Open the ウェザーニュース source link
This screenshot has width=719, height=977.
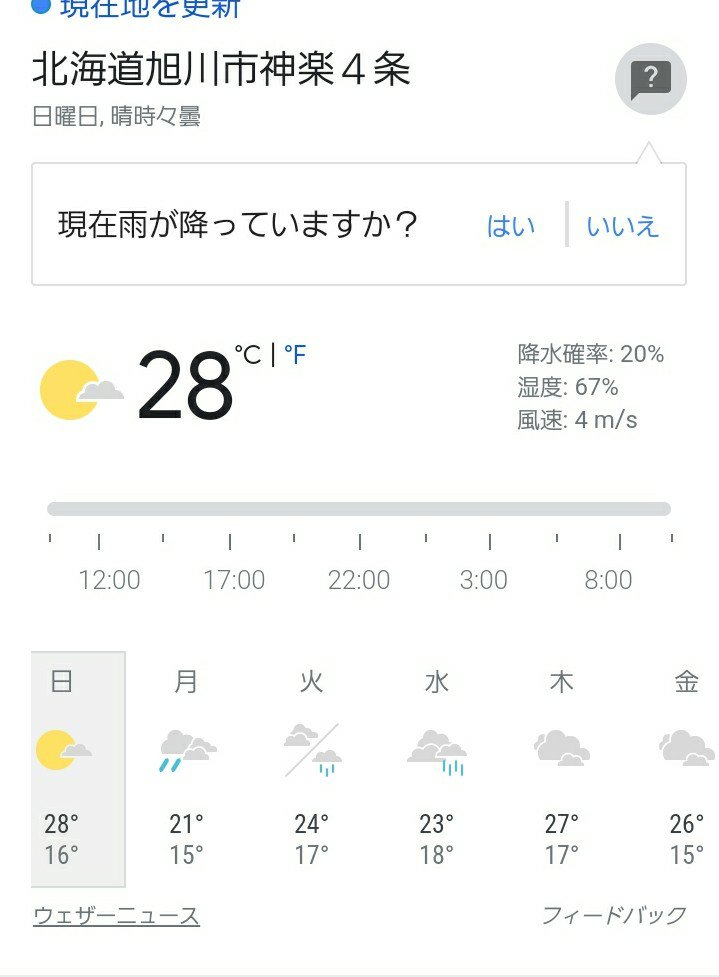[116, 915]
